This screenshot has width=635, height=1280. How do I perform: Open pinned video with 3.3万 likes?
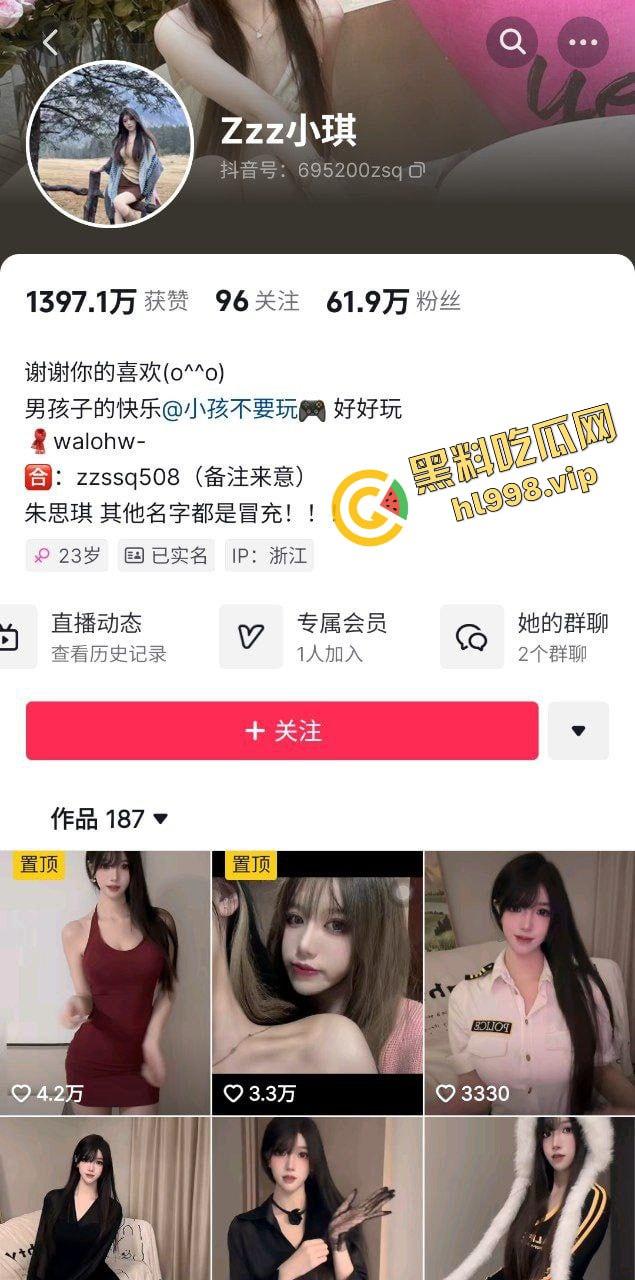coord(317,982)
